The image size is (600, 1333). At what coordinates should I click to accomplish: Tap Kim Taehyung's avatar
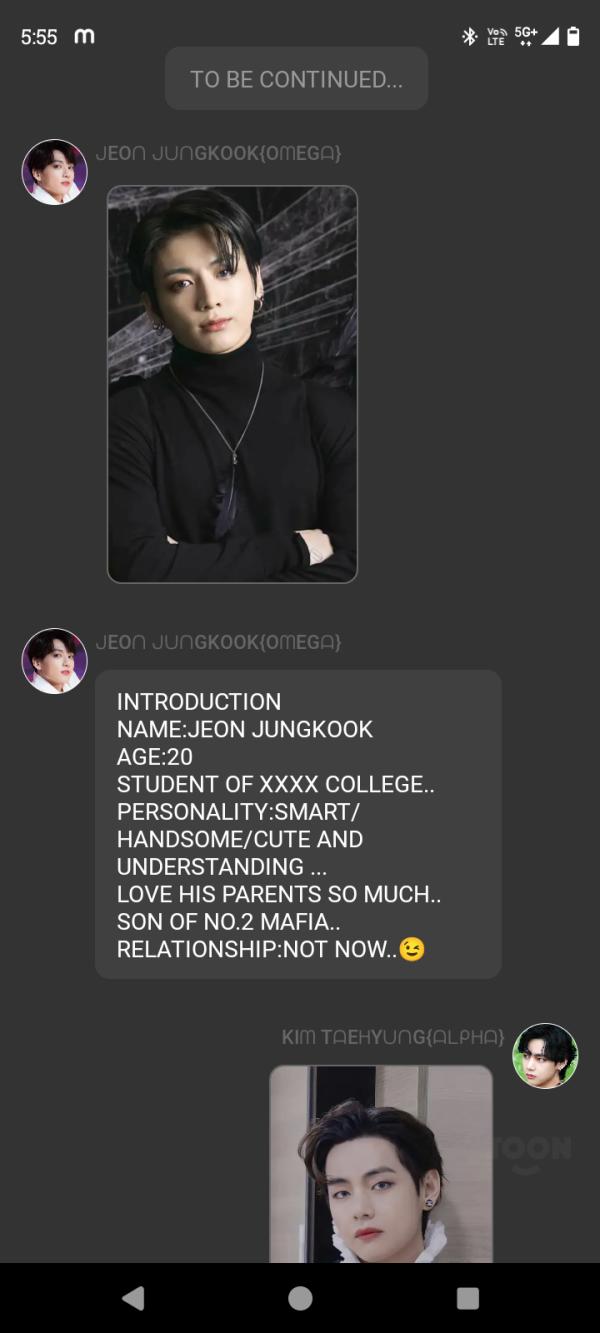[x=545, y=1055]
